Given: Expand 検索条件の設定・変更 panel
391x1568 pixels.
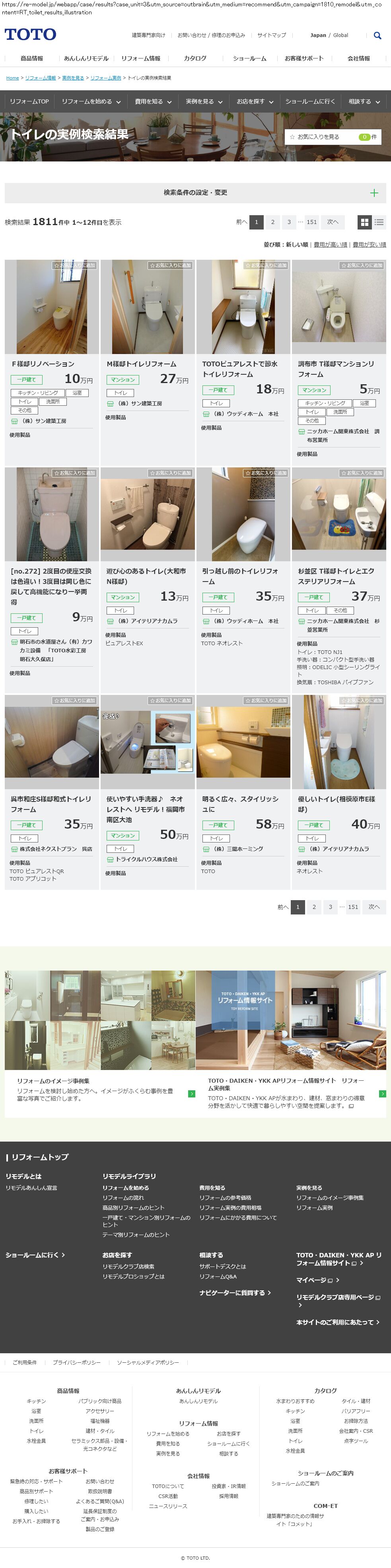Looking at the screenshot, I should [195, 193].
